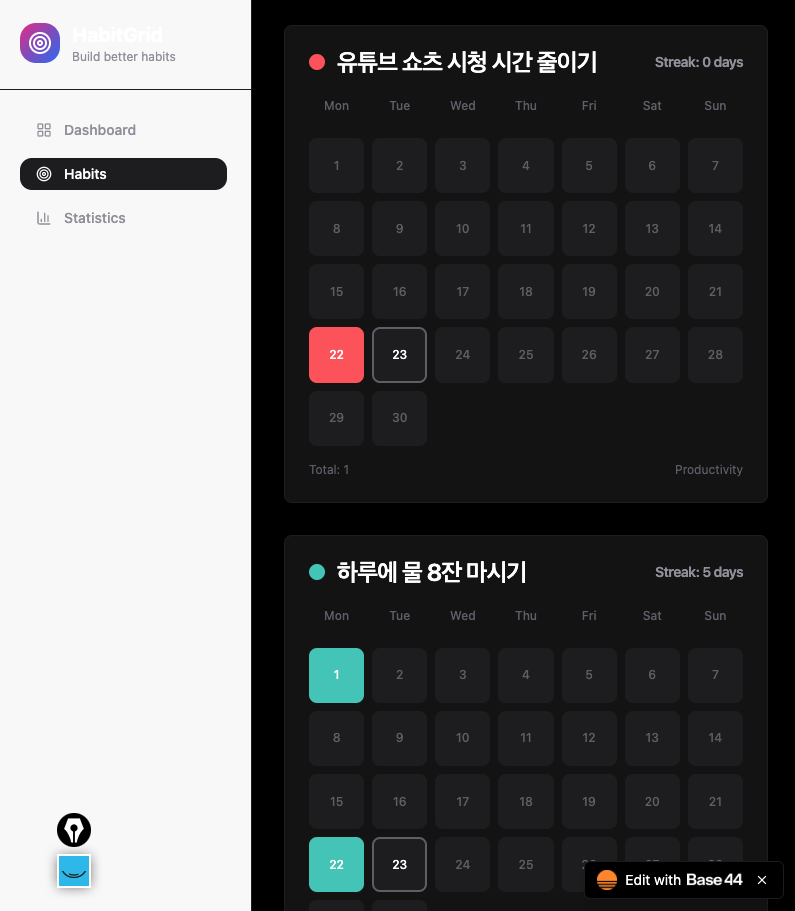Viewport: 795px width, 911px height.
Task: Tap the blue smile floating icon
Action: [74, 871]
